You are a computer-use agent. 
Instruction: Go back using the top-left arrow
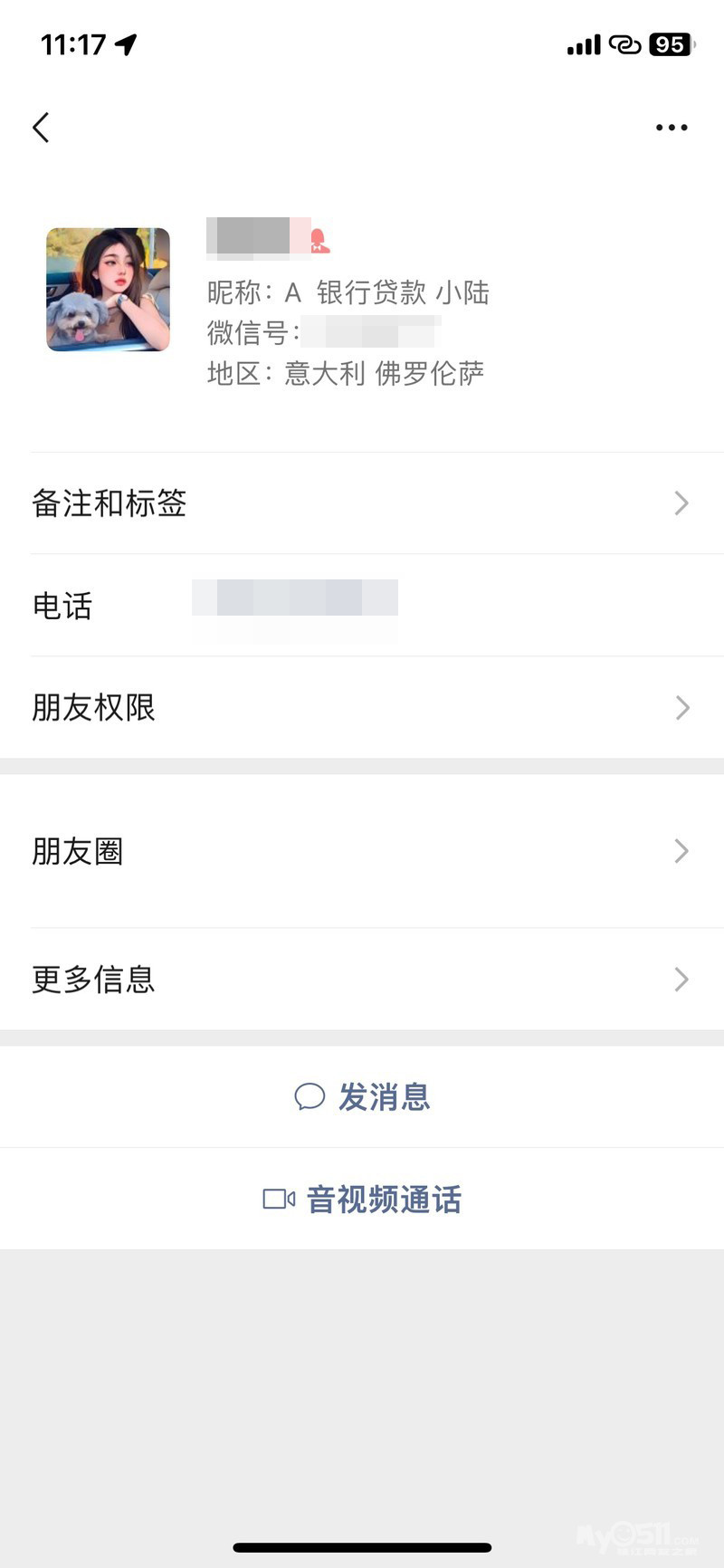coord(41,128)
